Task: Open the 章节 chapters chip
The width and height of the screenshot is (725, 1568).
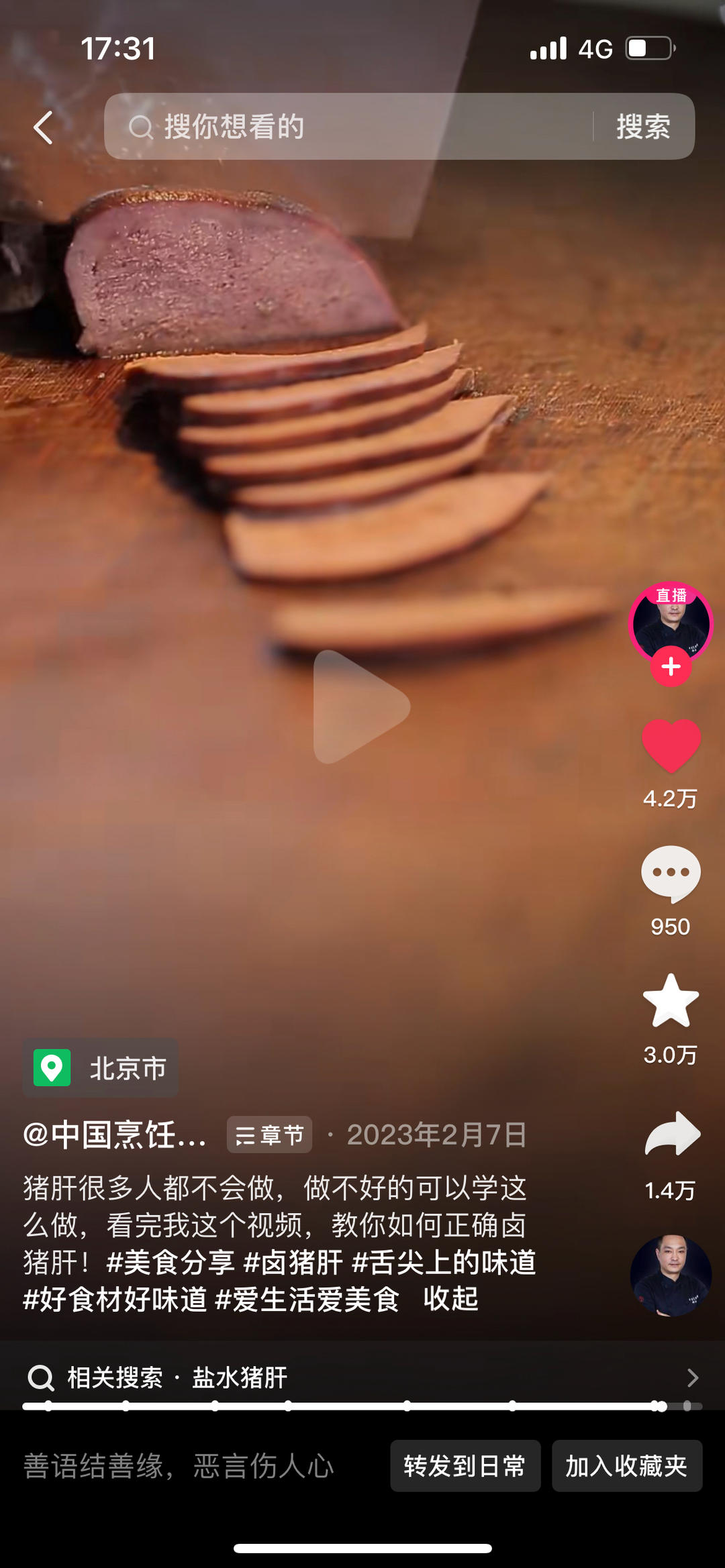Action: 269,1135
